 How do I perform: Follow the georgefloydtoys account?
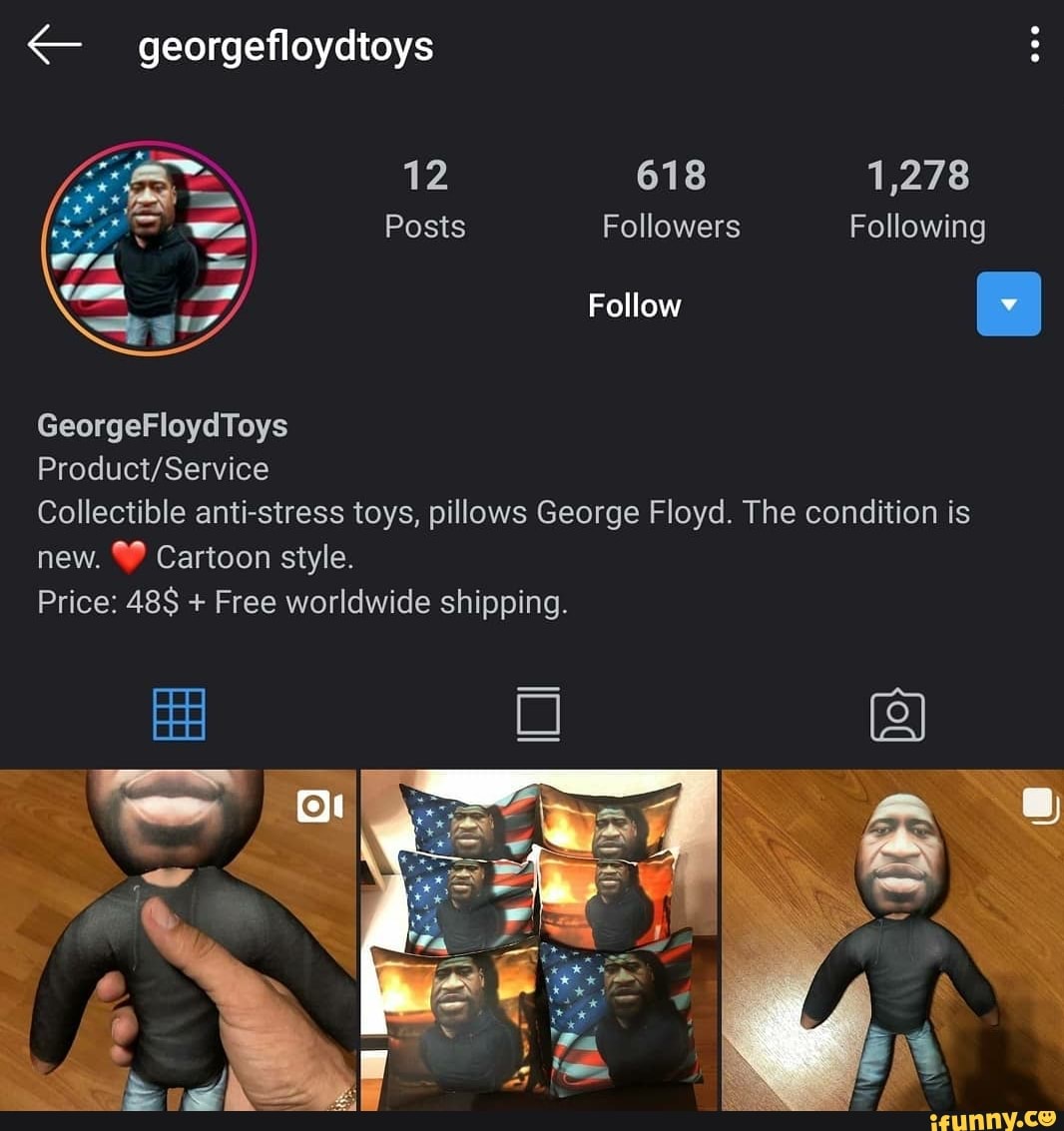click(x=634, y=305)
